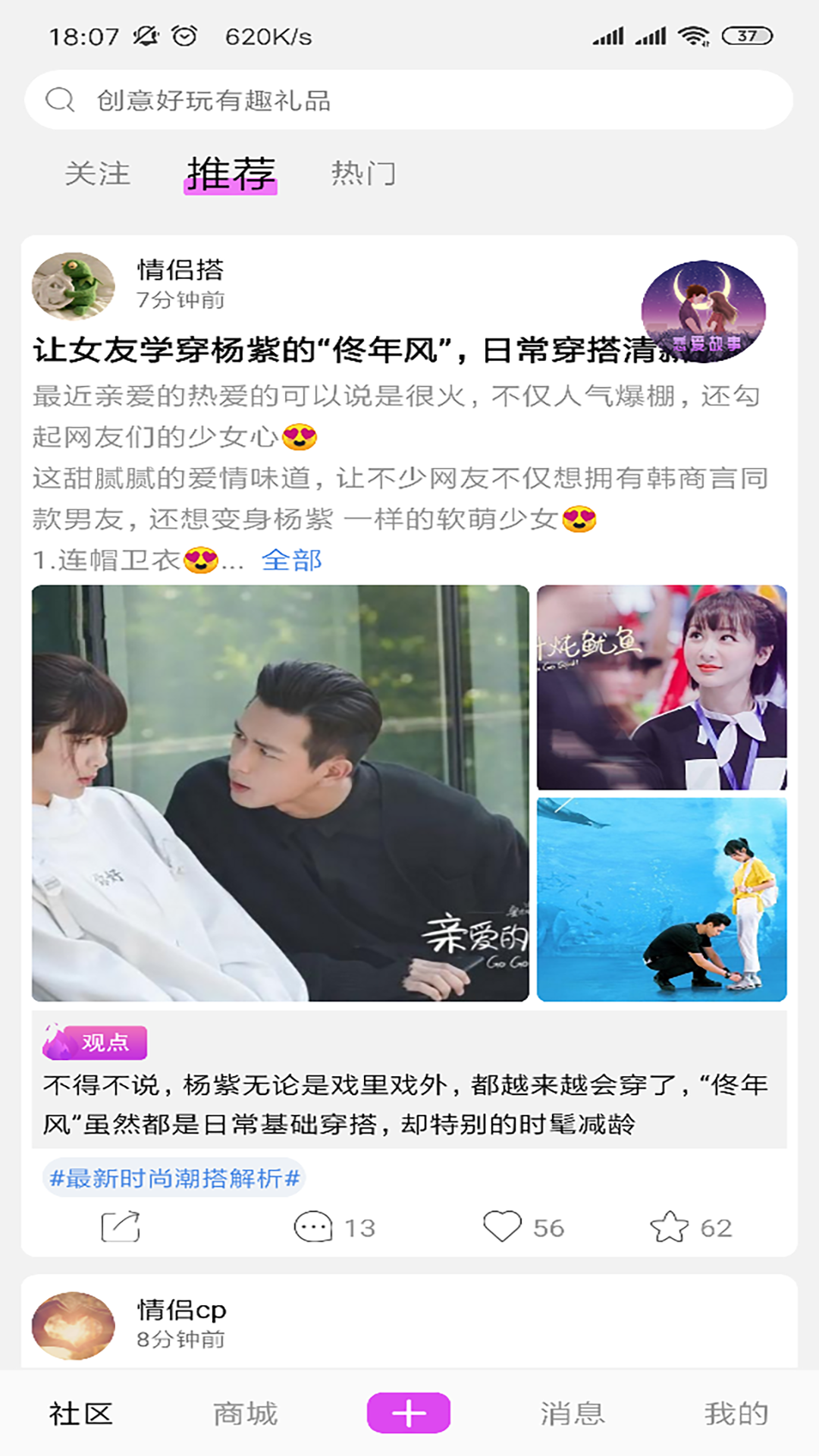Like 情侣搭's post
819x1456 pixels.
point(523,1227)
